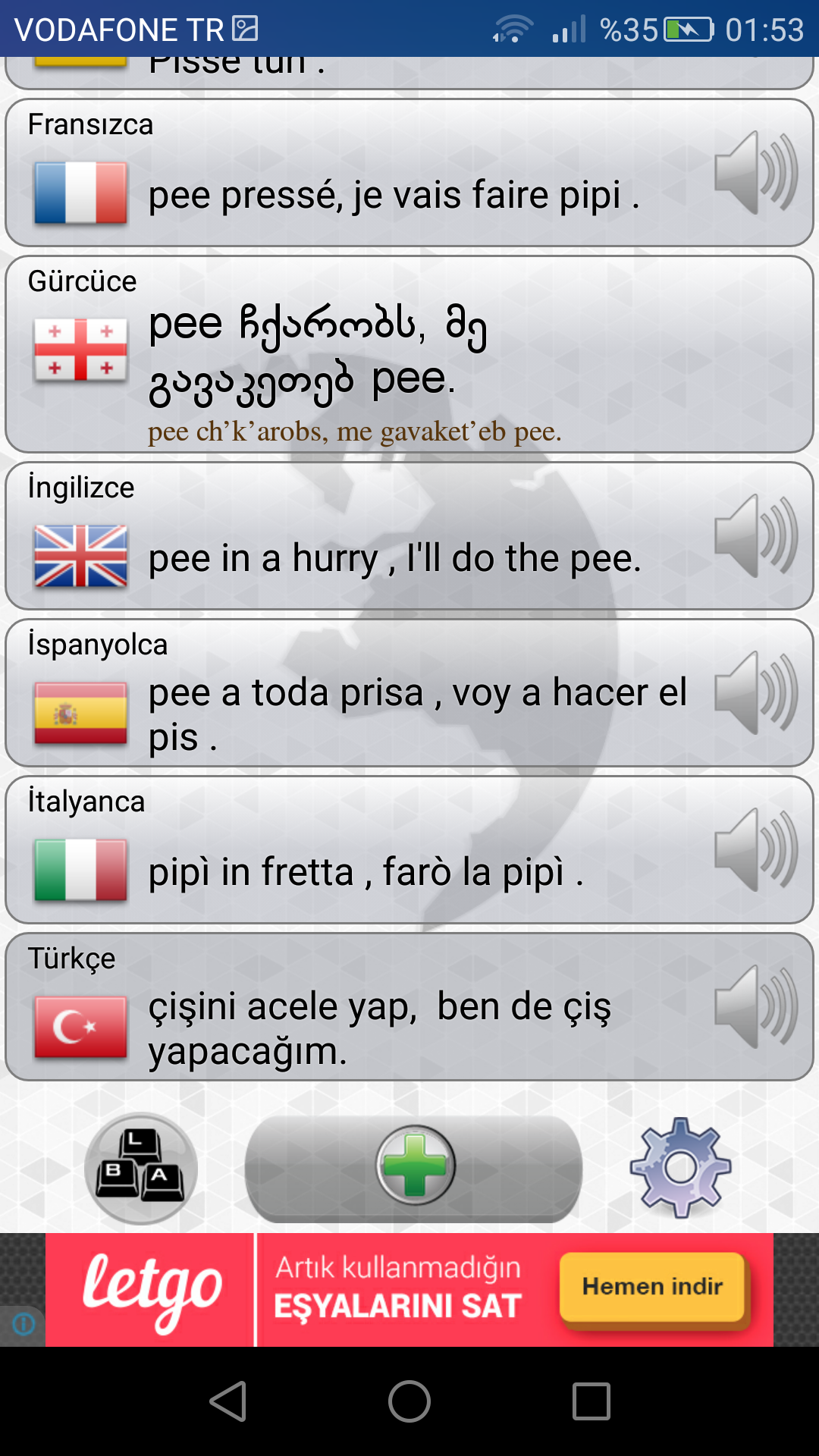Screen dimensions: 819x1456
Task: Open the Gürcüce translation card
Action: click(409, 355)
